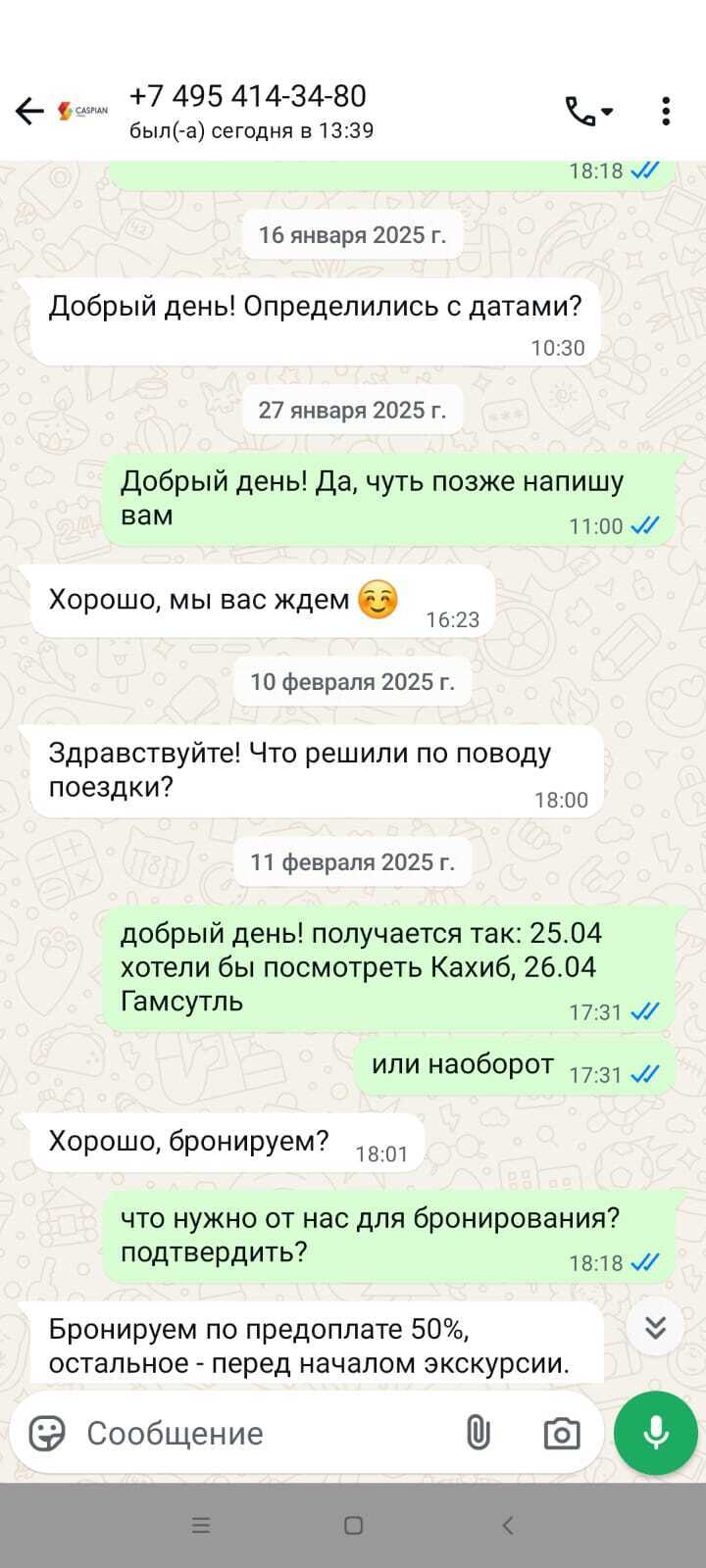Open recent apps from navigation bar
This screenshot has width=706, height=1568.
200,1525
